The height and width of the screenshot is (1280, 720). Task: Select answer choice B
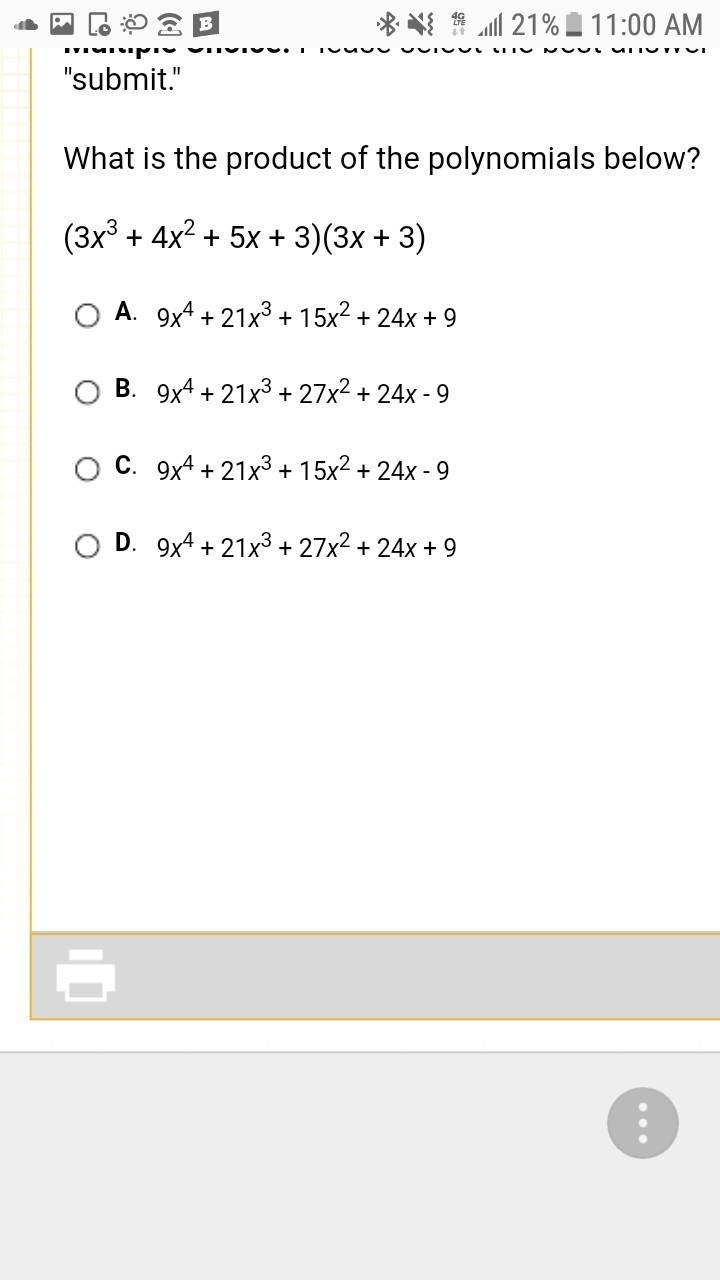[x=87, y=392]
